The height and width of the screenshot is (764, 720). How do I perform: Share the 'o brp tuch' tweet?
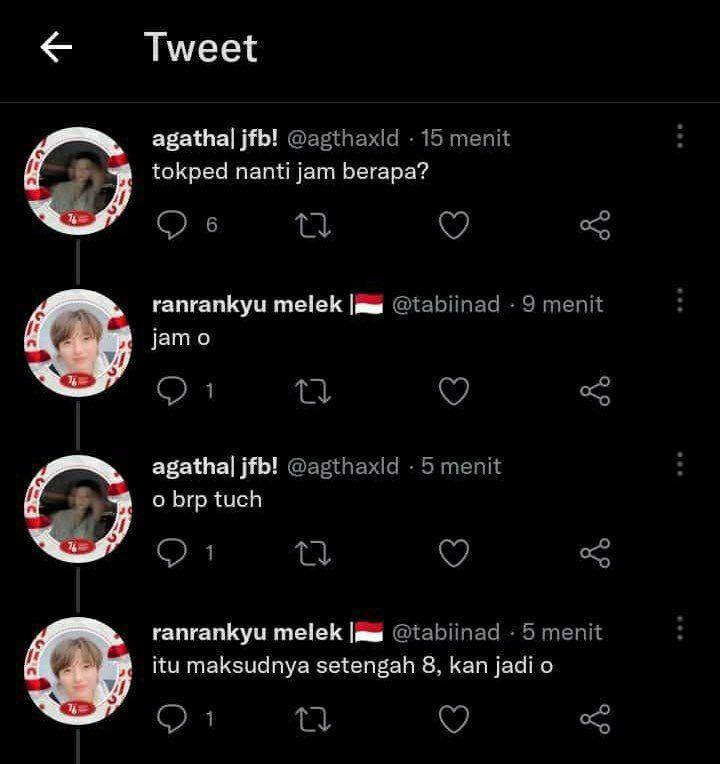point(595,553)
